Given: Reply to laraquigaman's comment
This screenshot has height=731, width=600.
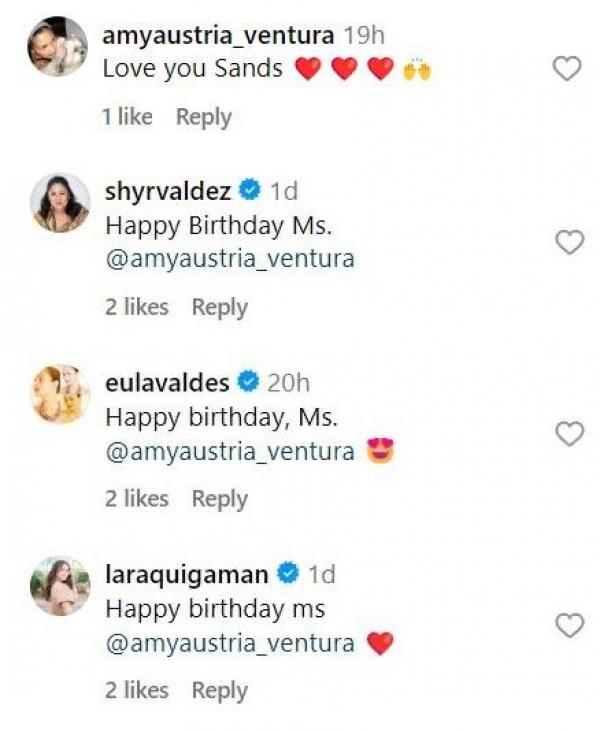Looking at the screenshot, I should pyautogui.click(x=219, y=690).
